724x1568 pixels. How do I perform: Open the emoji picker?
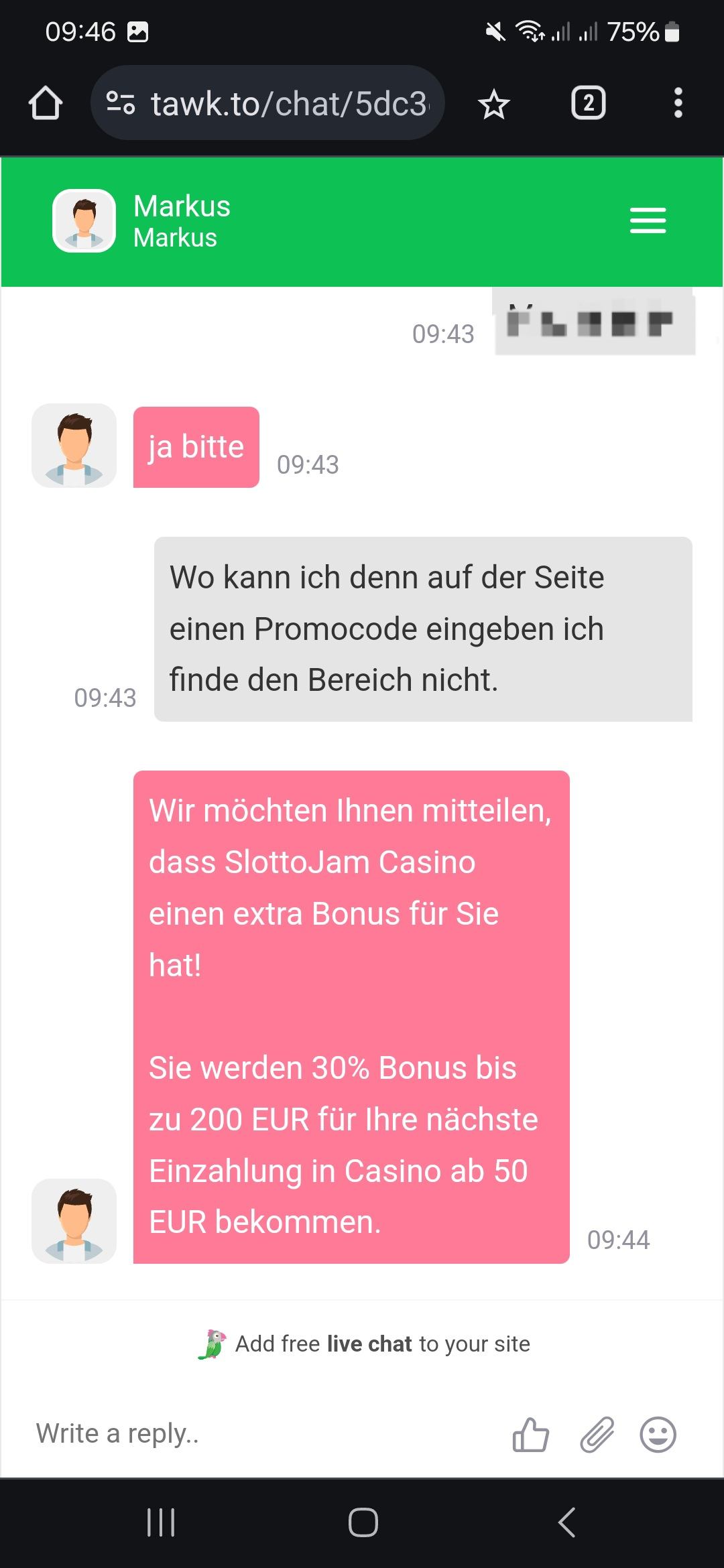tap(658, 1435)
